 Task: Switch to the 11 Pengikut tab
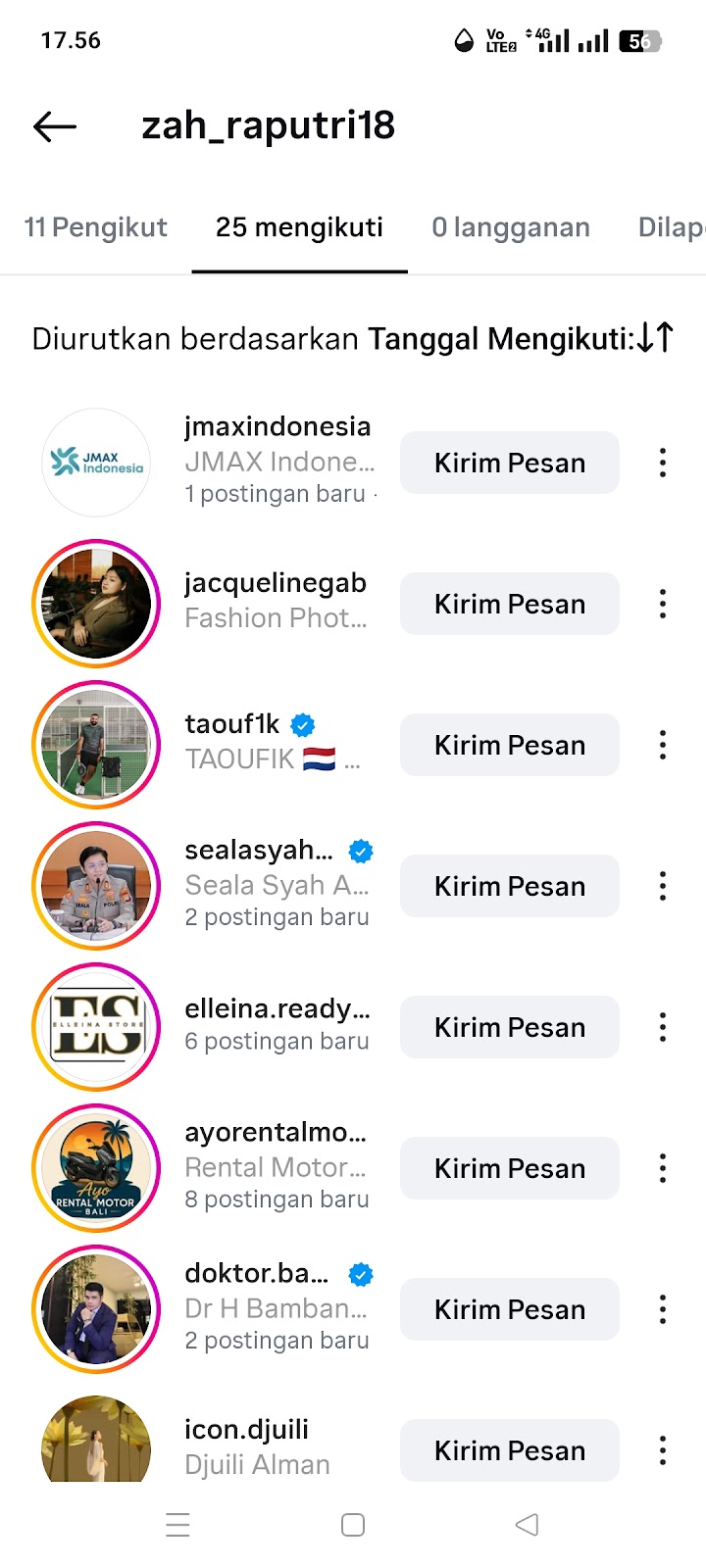coord(96,227)
